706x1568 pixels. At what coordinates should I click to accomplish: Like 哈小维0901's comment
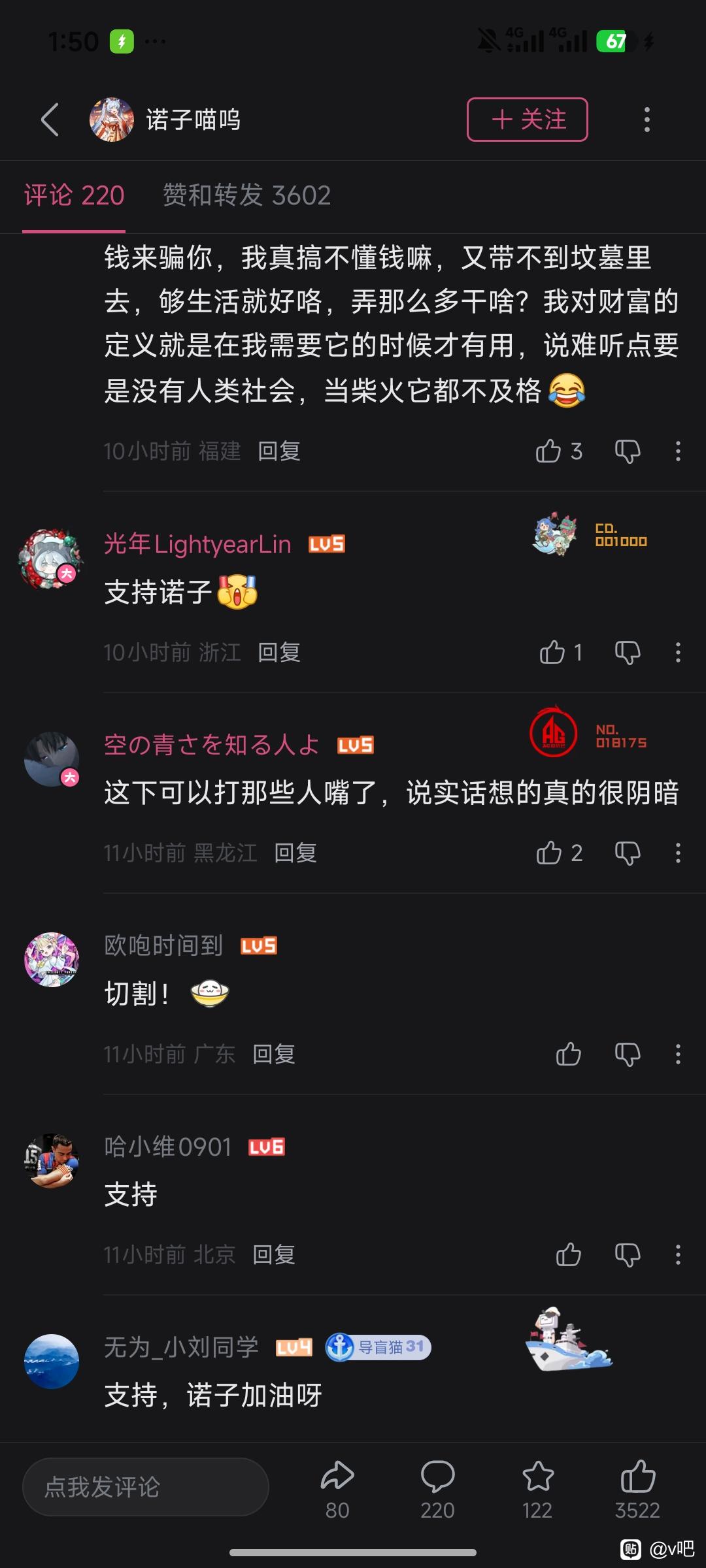pyautogui.click(x=569, y=1255)
